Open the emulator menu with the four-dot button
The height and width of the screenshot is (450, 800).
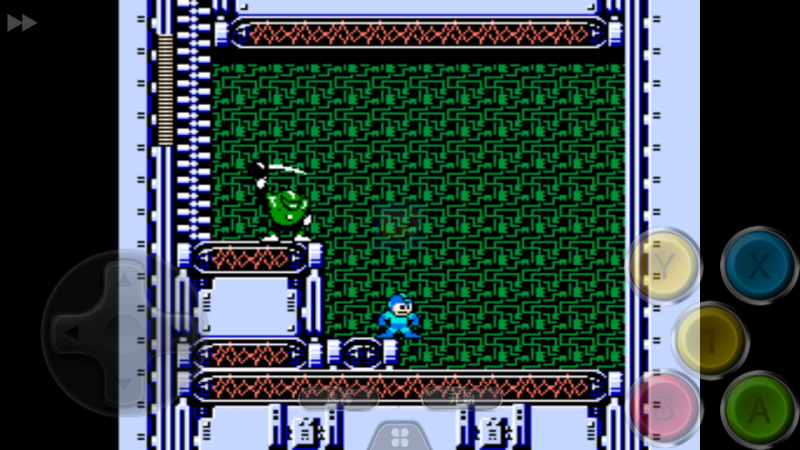pos(399,437)
